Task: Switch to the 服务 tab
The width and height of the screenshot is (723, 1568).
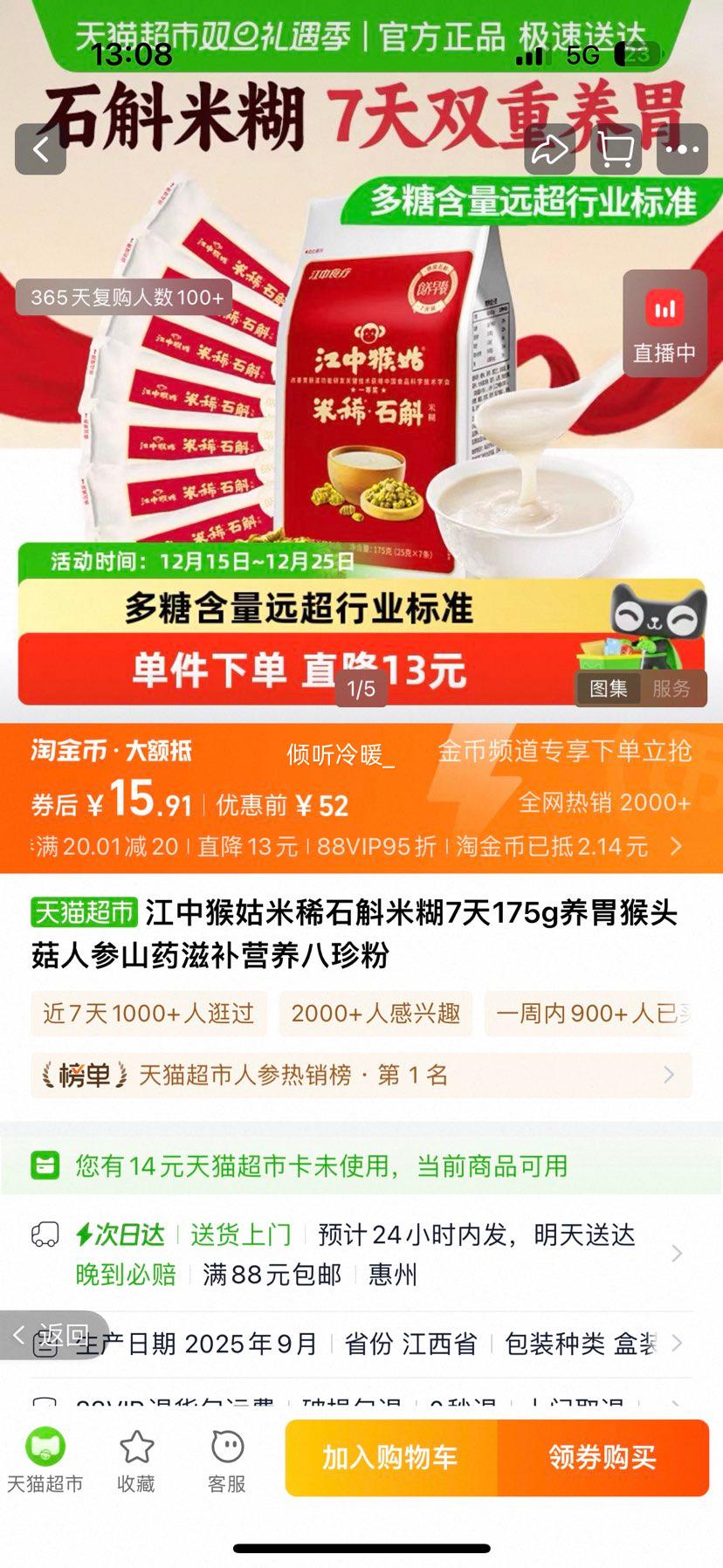Action: 671,689
